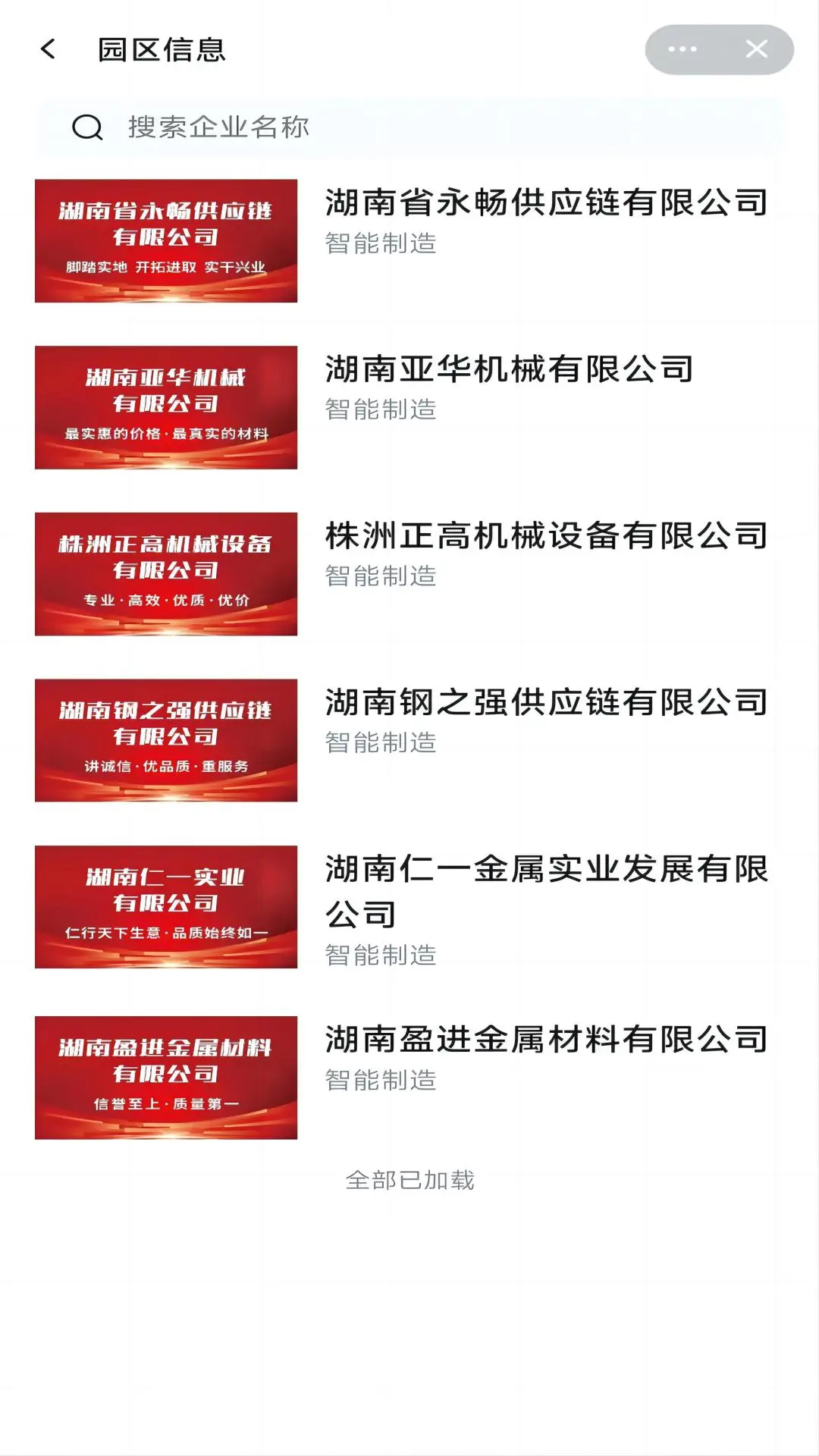Tap 智能制造 label under 湖南亚华机械

(381, 410)
